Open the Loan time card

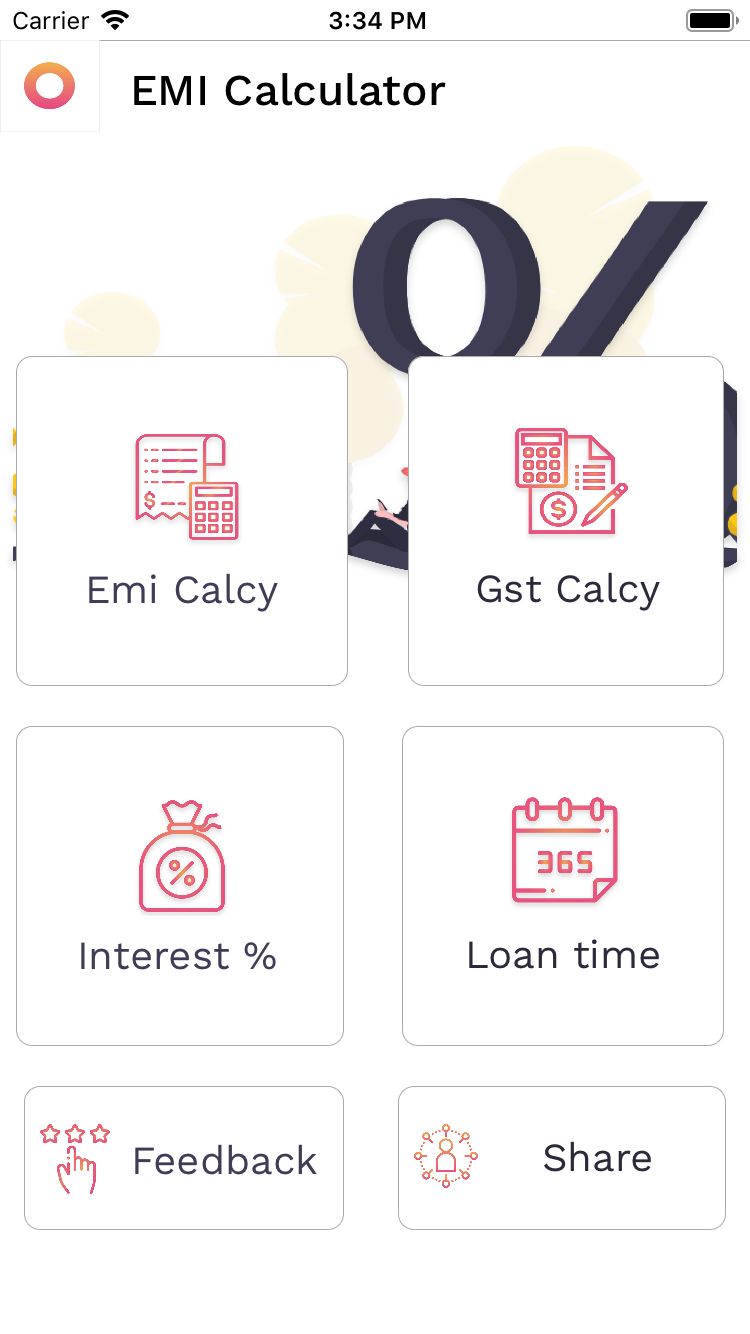pos(563,886)
